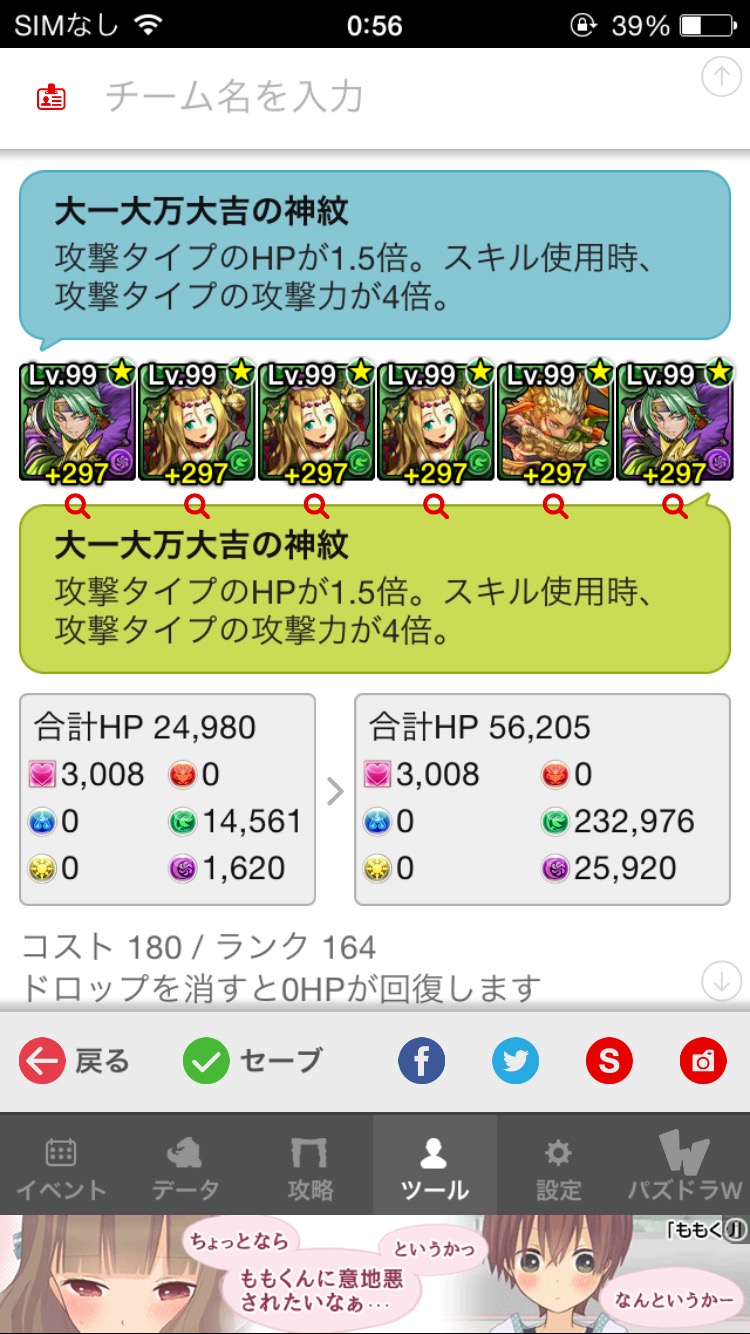Select the ツール tab
The width and height of the screenshot is (750, 1334).
435,1165
